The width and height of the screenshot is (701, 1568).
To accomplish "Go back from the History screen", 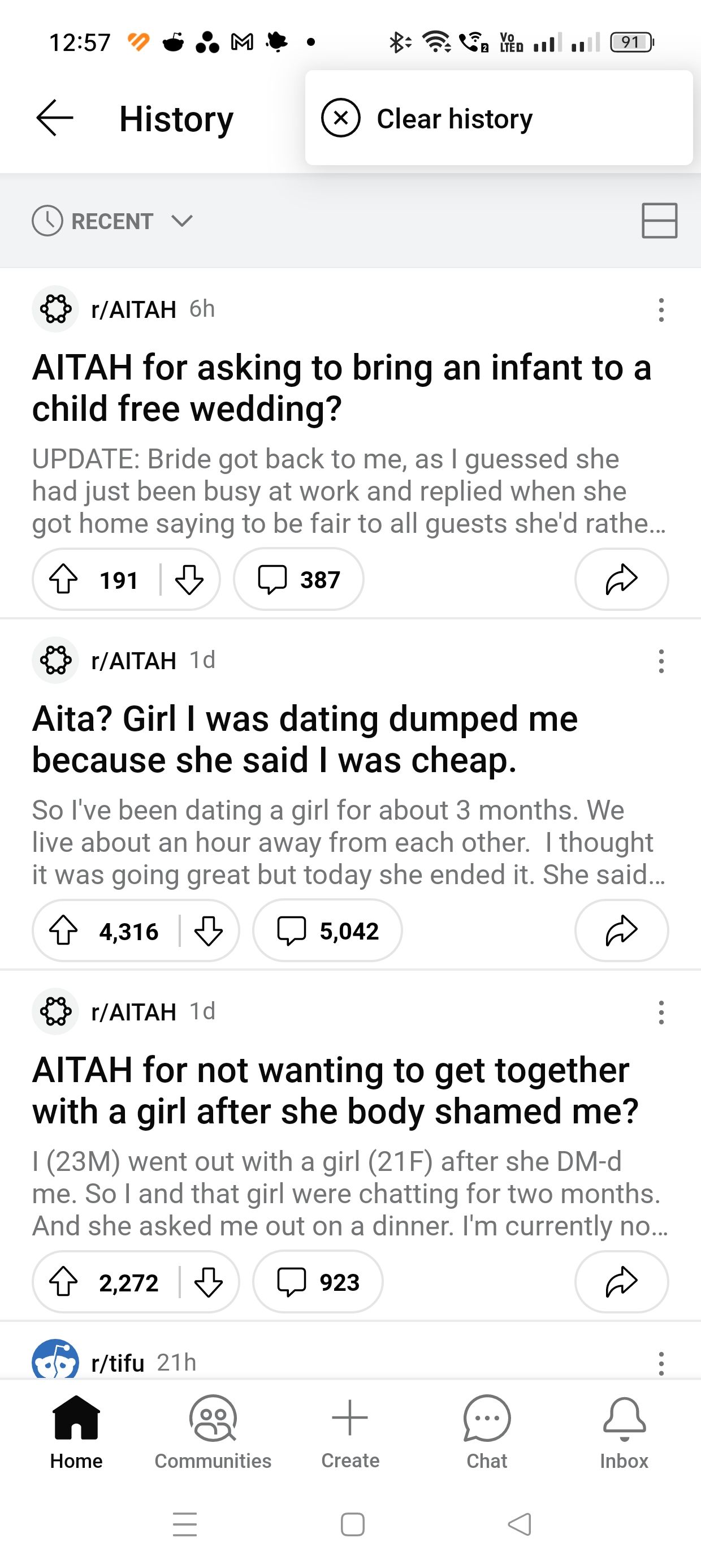I will pyautogui.click(x=55, y=118).
